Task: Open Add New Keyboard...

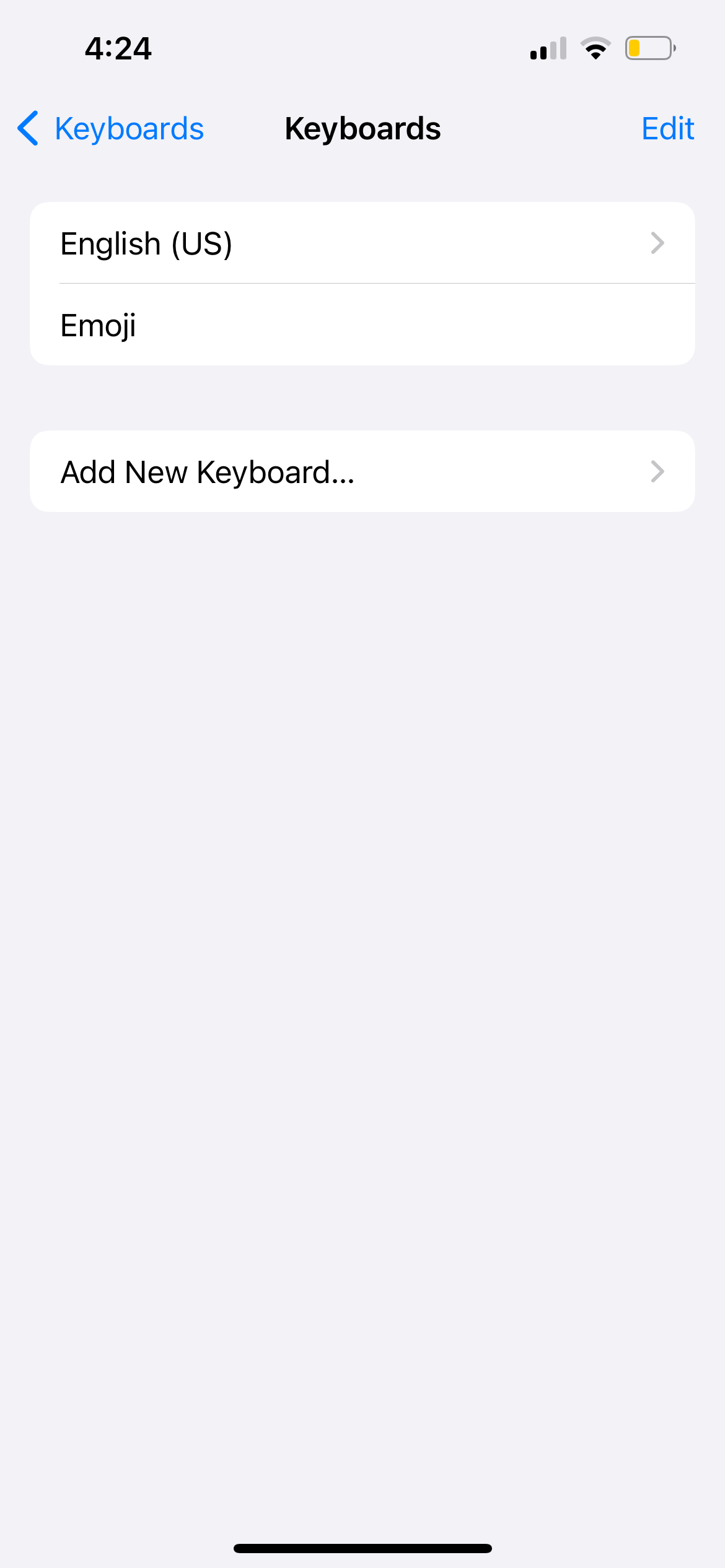Action: [362, 471]
